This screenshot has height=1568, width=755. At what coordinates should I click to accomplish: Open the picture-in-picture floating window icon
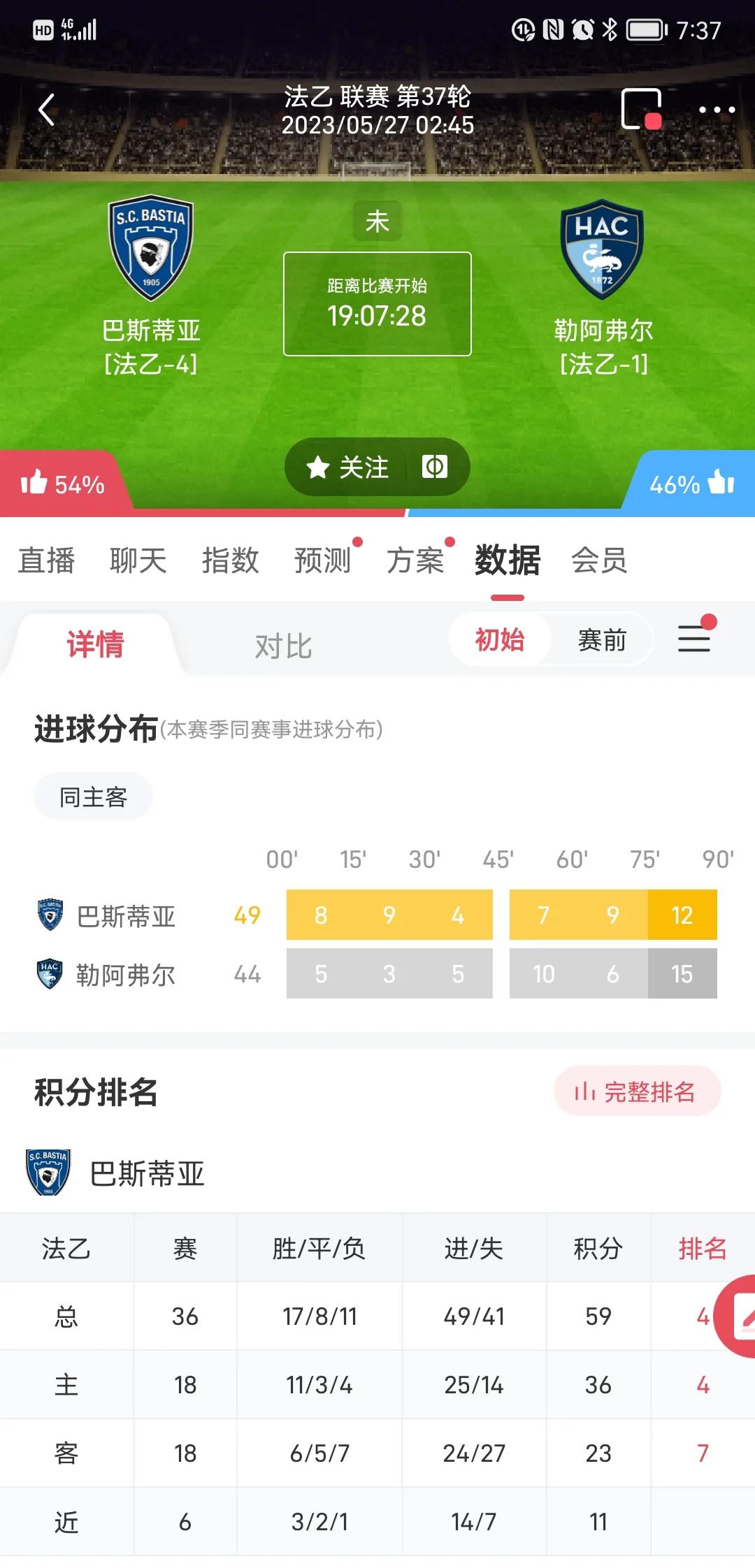tap(644, 108)
